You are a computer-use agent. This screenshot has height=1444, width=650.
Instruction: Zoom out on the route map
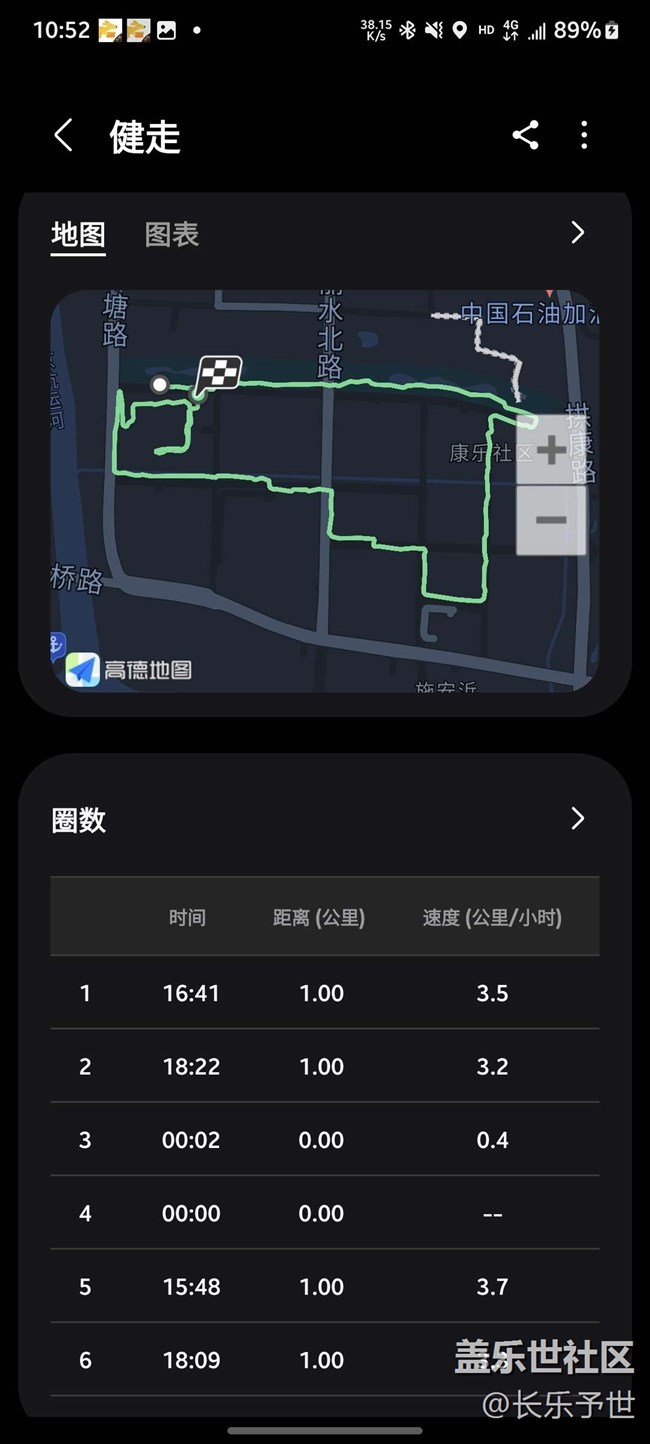click(551, 520)
